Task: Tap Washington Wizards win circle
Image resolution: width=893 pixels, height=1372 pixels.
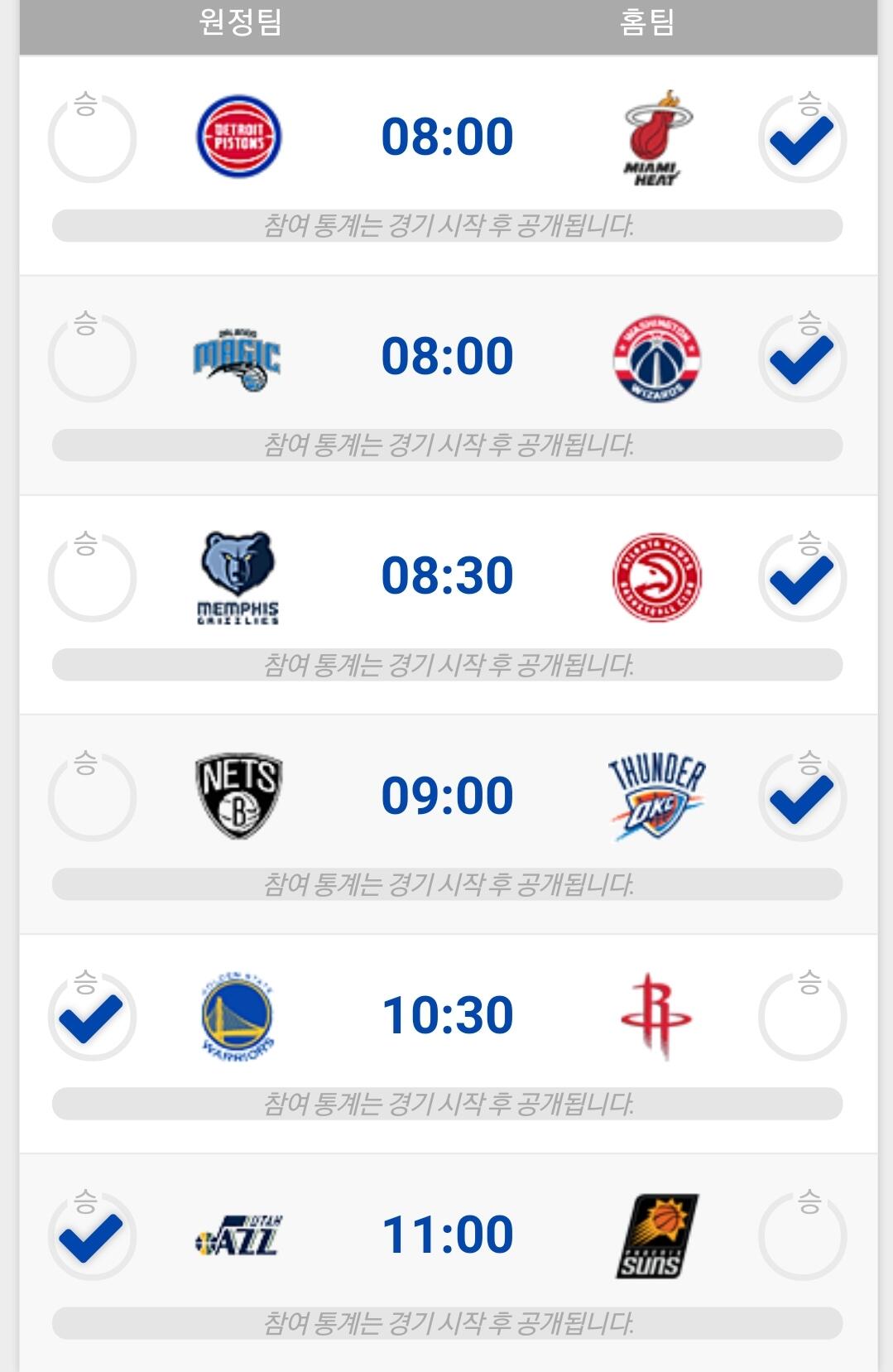Action: pyautogui.click(x=802, y=359)
